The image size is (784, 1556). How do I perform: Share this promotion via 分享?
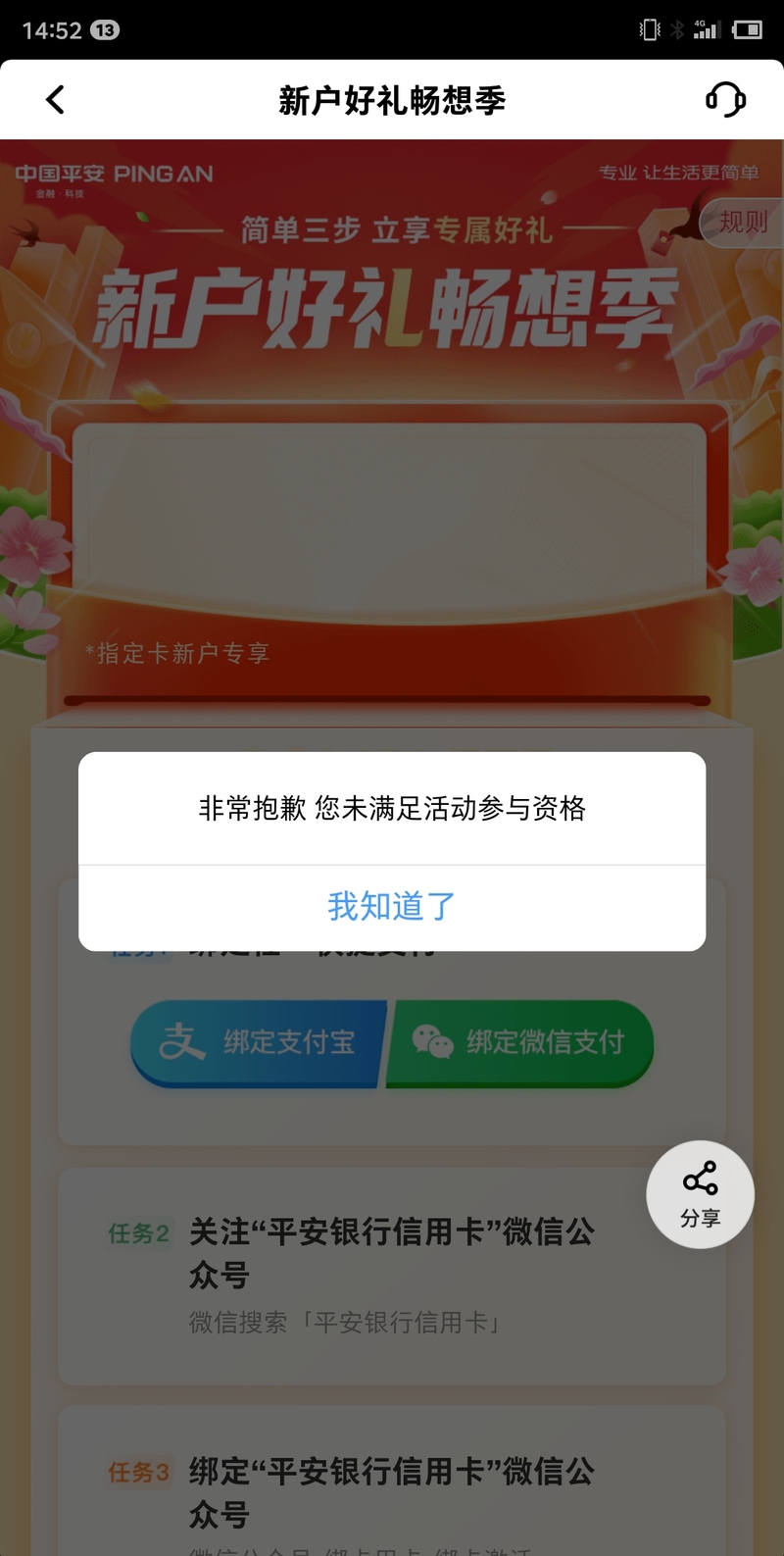point(700,1193)
